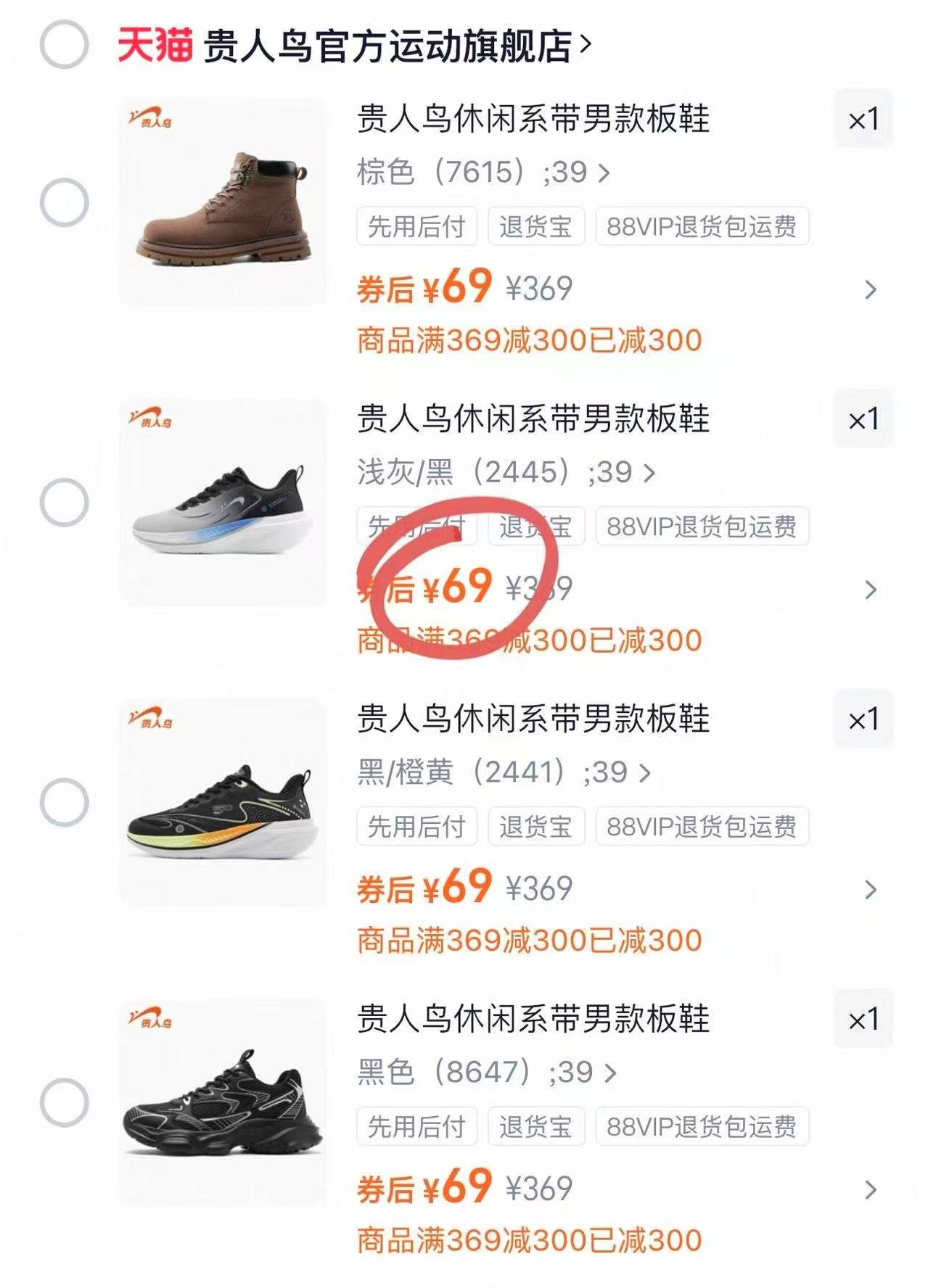This screenshot has height=1288, width=928.
Task: Tap the 先用后付 tag on the boots
Action: coord(416,226)
